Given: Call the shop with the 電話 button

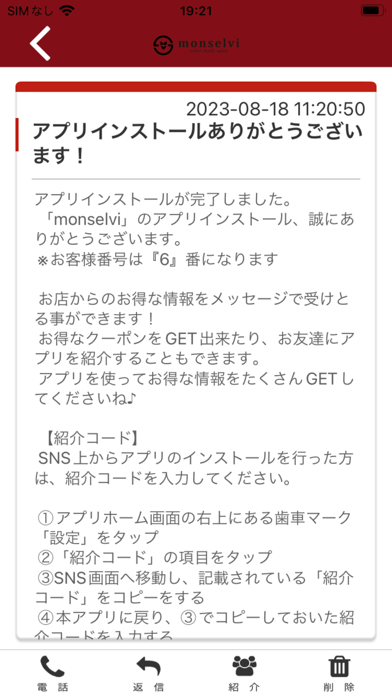Looking at the screenshot, I should [52, 673].
